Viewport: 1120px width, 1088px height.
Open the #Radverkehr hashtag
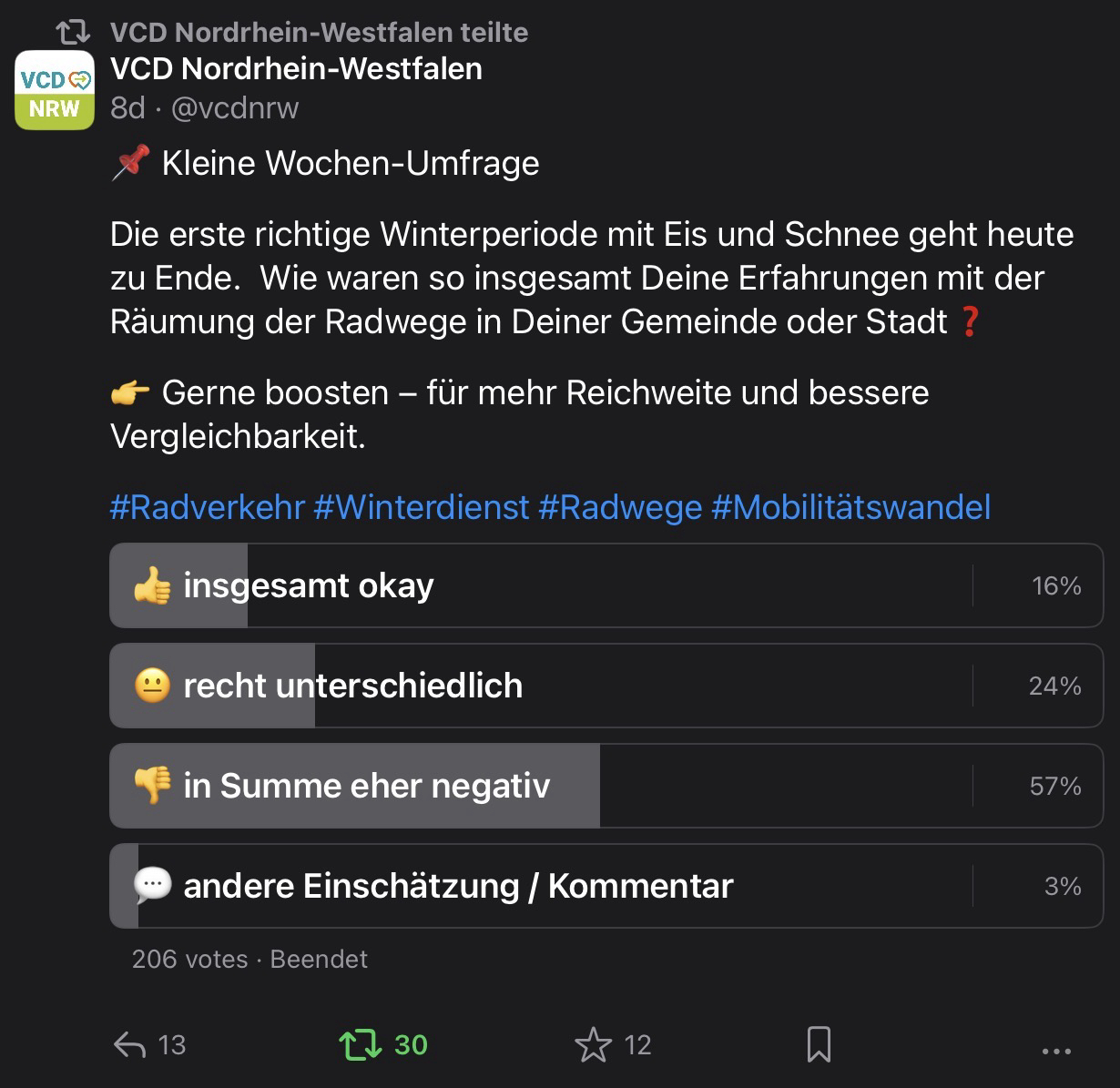(x=207, y=507)
